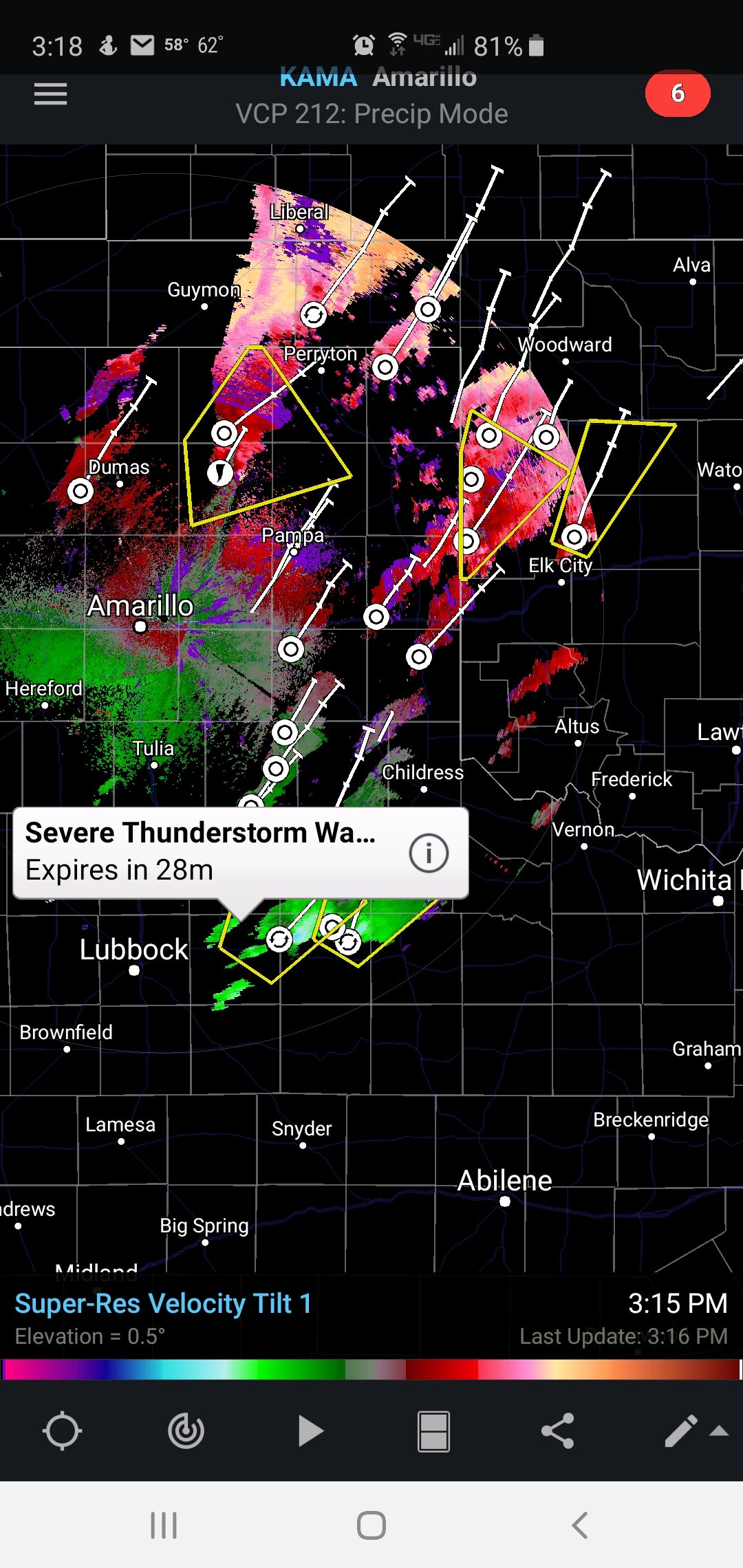Screen dimensions: 743x1568
Task: Open the red alerts badge showing 6
Action: point(678,94)
